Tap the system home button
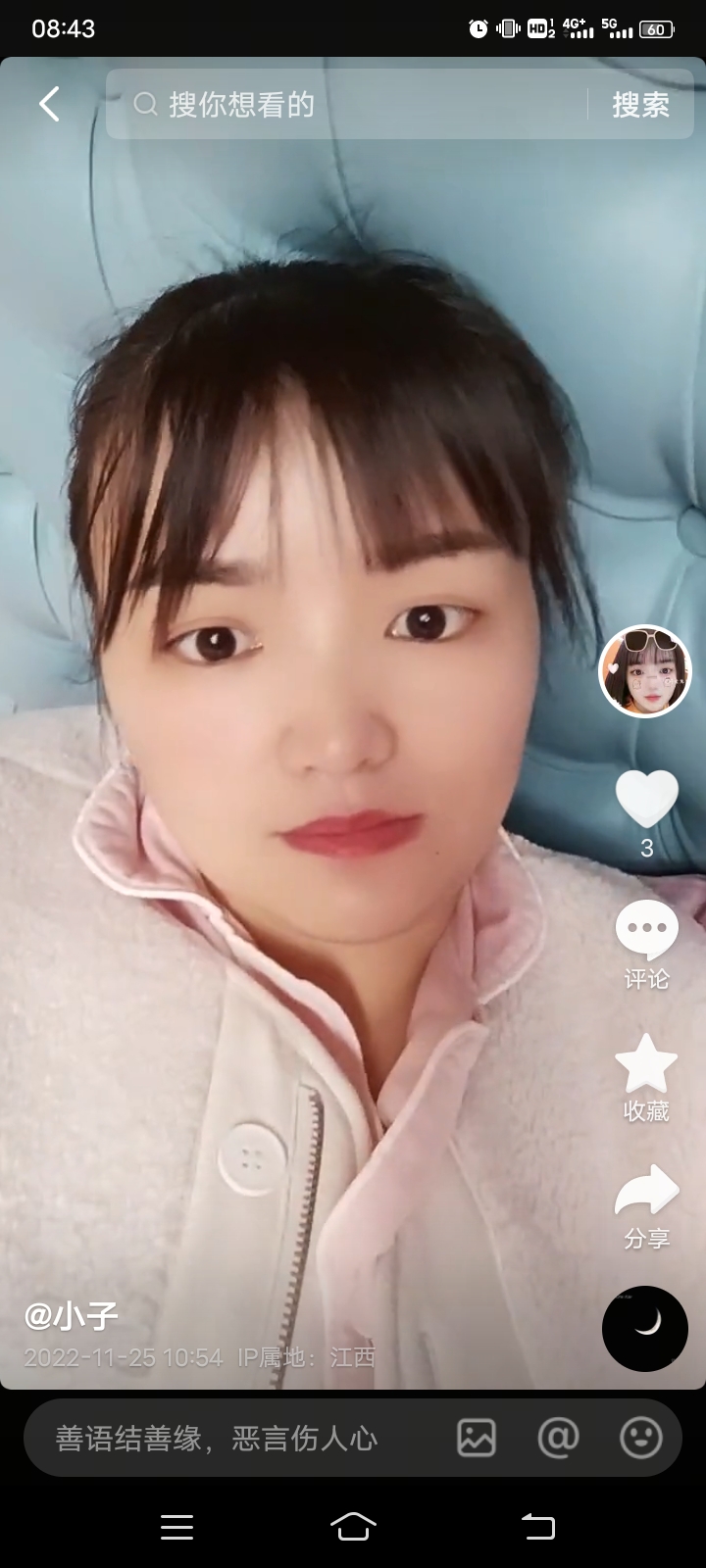Screen dimensions: 706x1568 click(353, 1526)
